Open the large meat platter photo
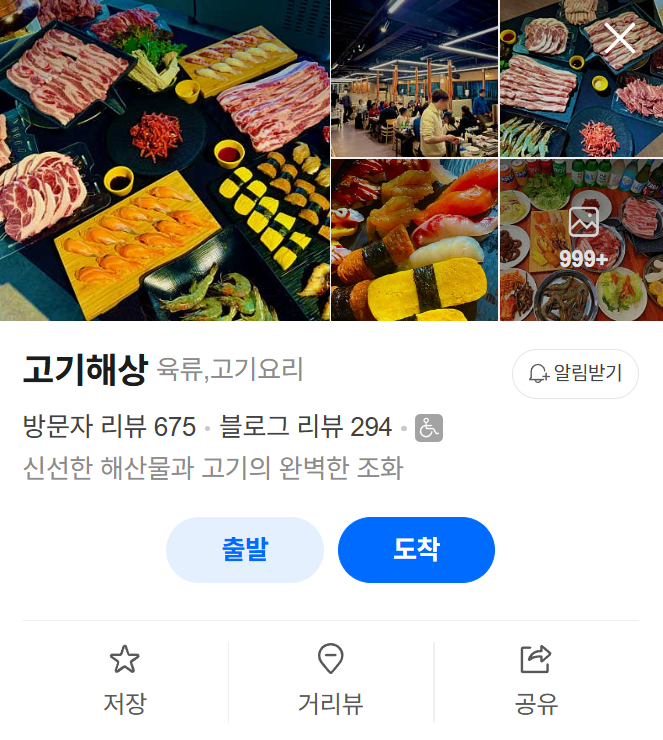Screen dimensions: 663x740 165,160
